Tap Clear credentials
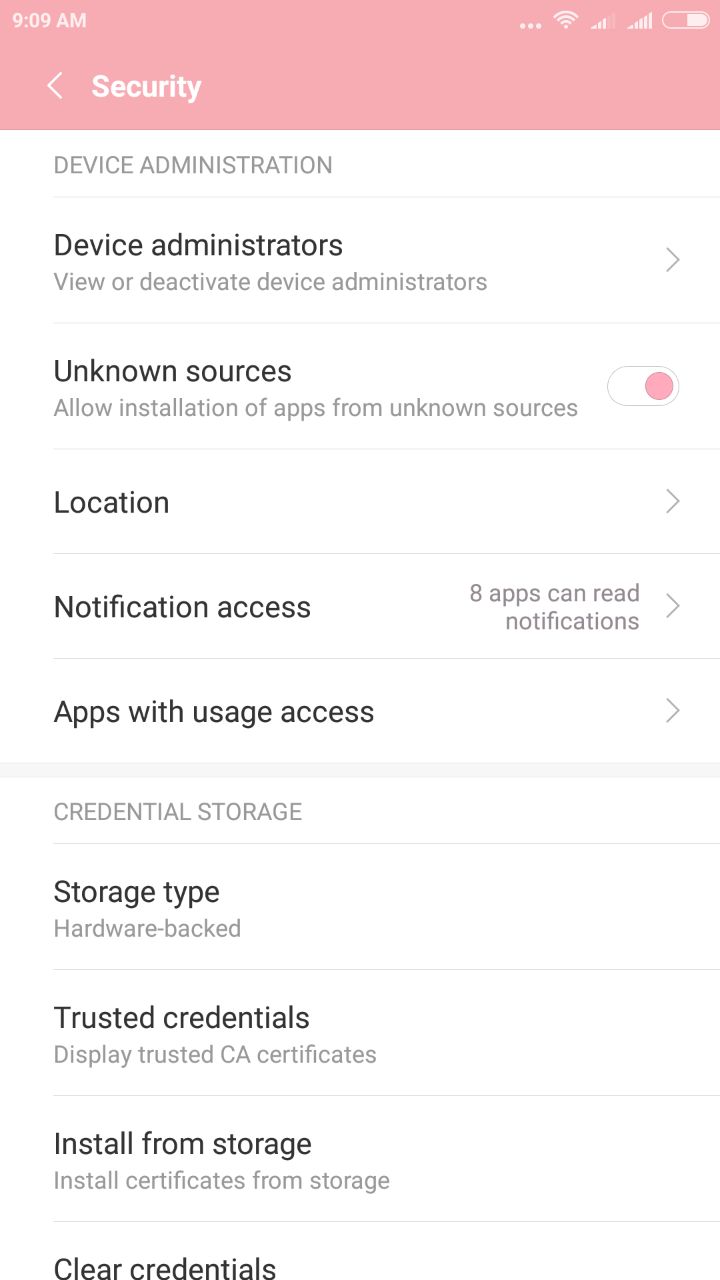Viewport: 720px width, 1280px height. tap(360, 1252)
